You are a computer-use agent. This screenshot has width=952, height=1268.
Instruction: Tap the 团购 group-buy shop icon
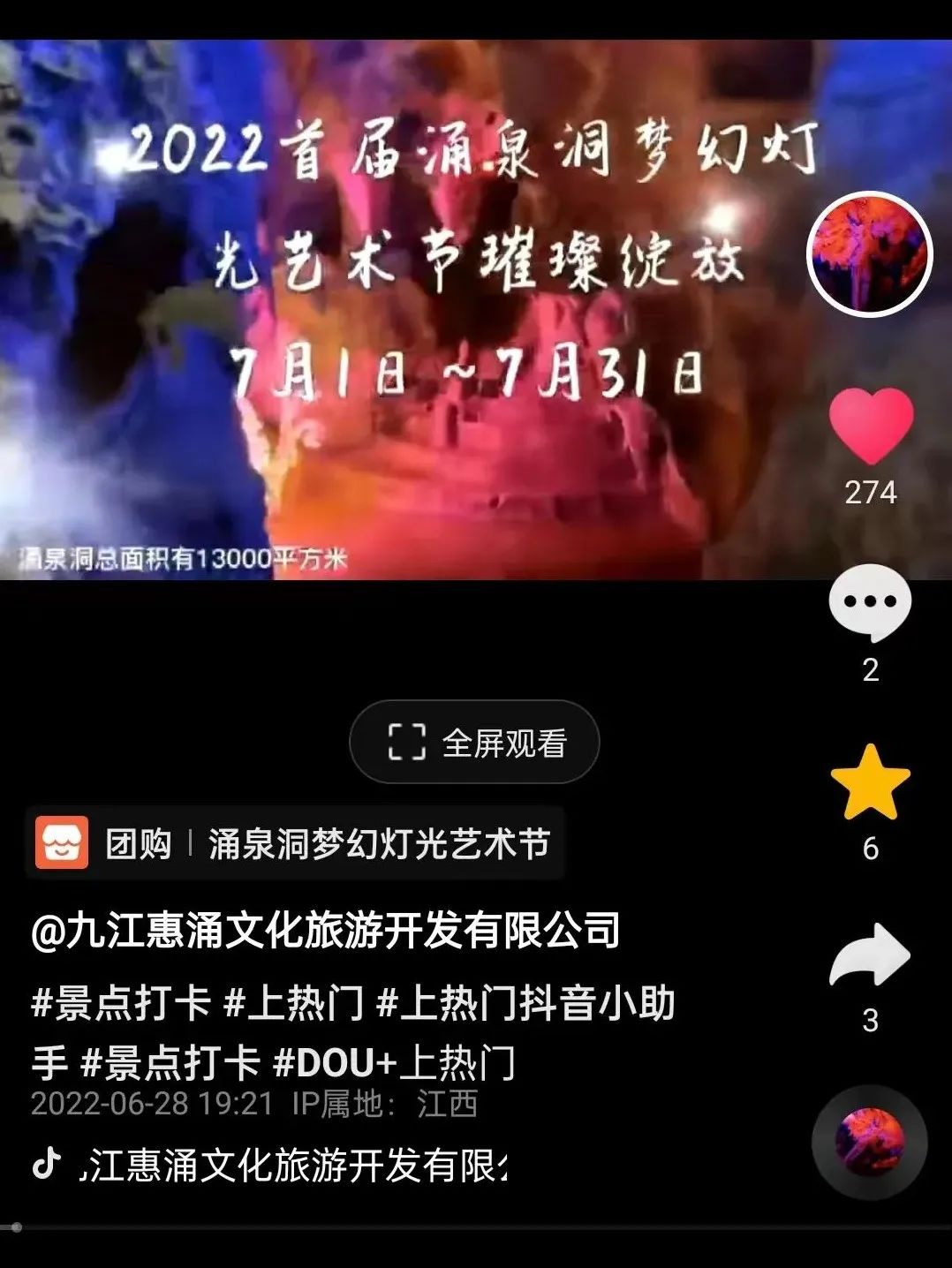[60, 844]
